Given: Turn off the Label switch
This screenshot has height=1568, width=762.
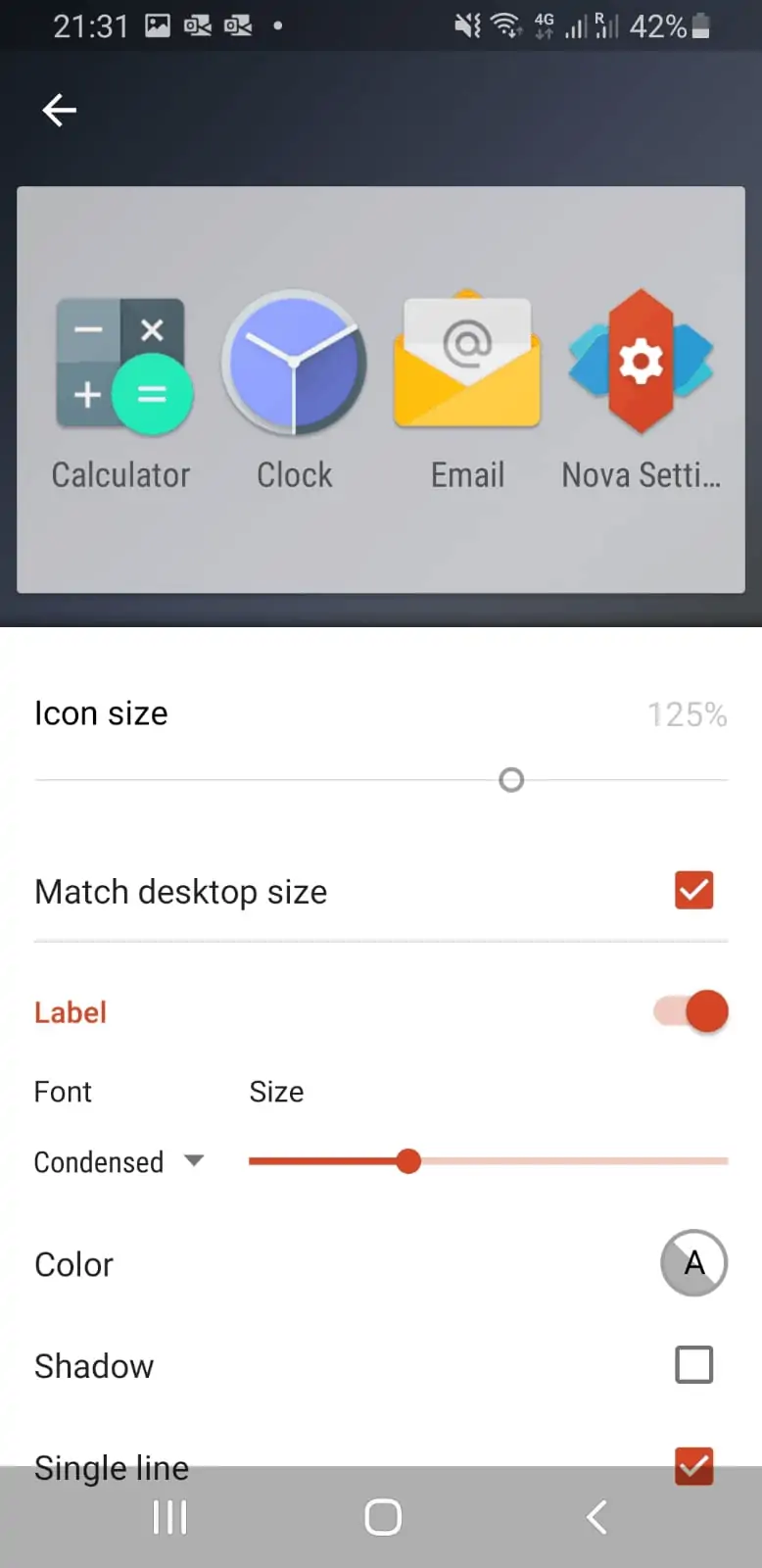Looking at the screenshot, I should point(691,1011).
